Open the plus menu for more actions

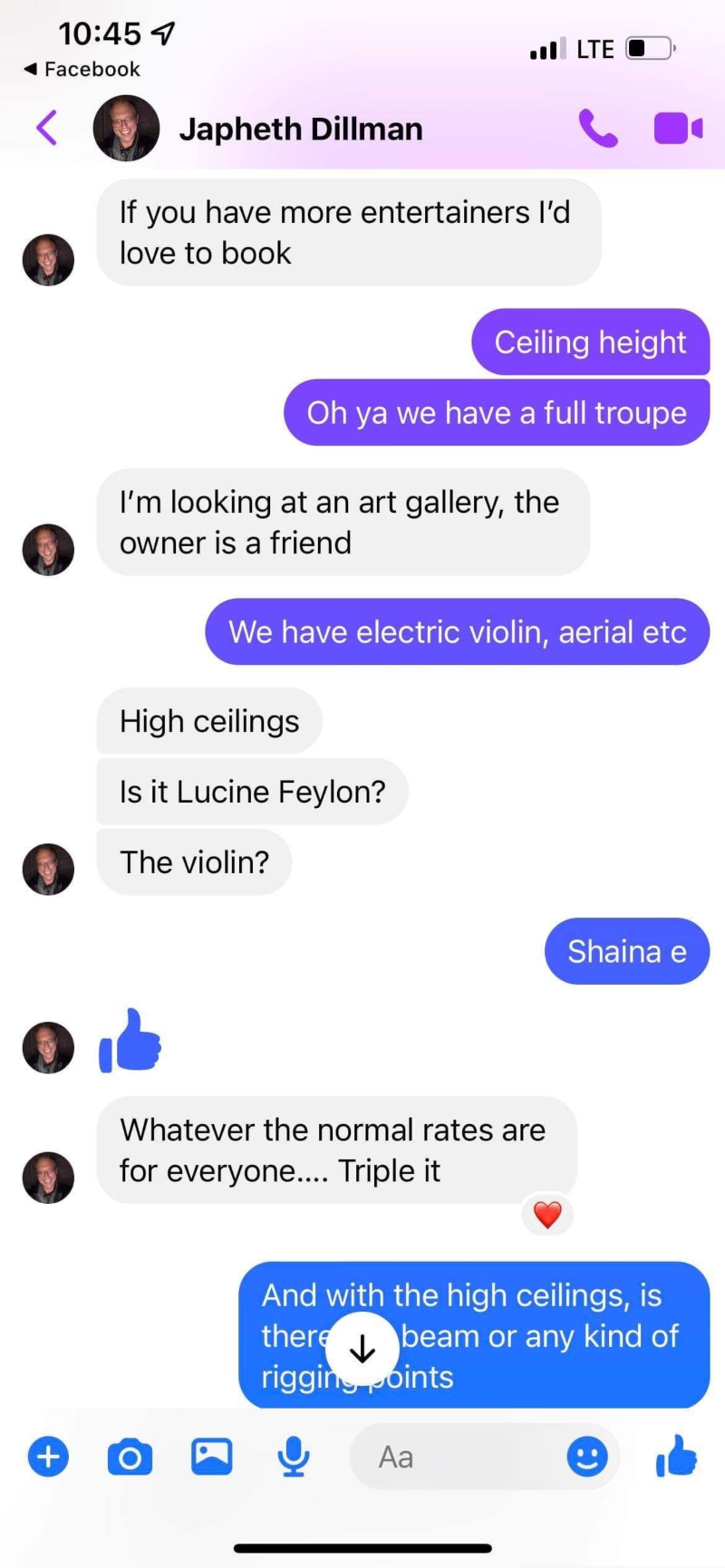48,1457
